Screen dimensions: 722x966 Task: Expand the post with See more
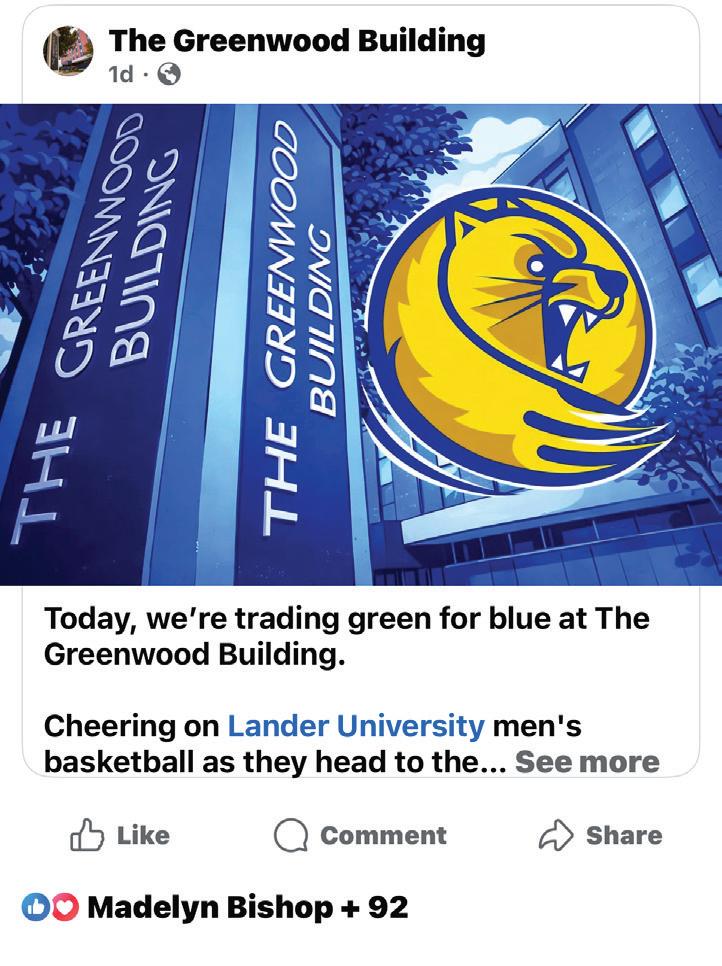587,762
